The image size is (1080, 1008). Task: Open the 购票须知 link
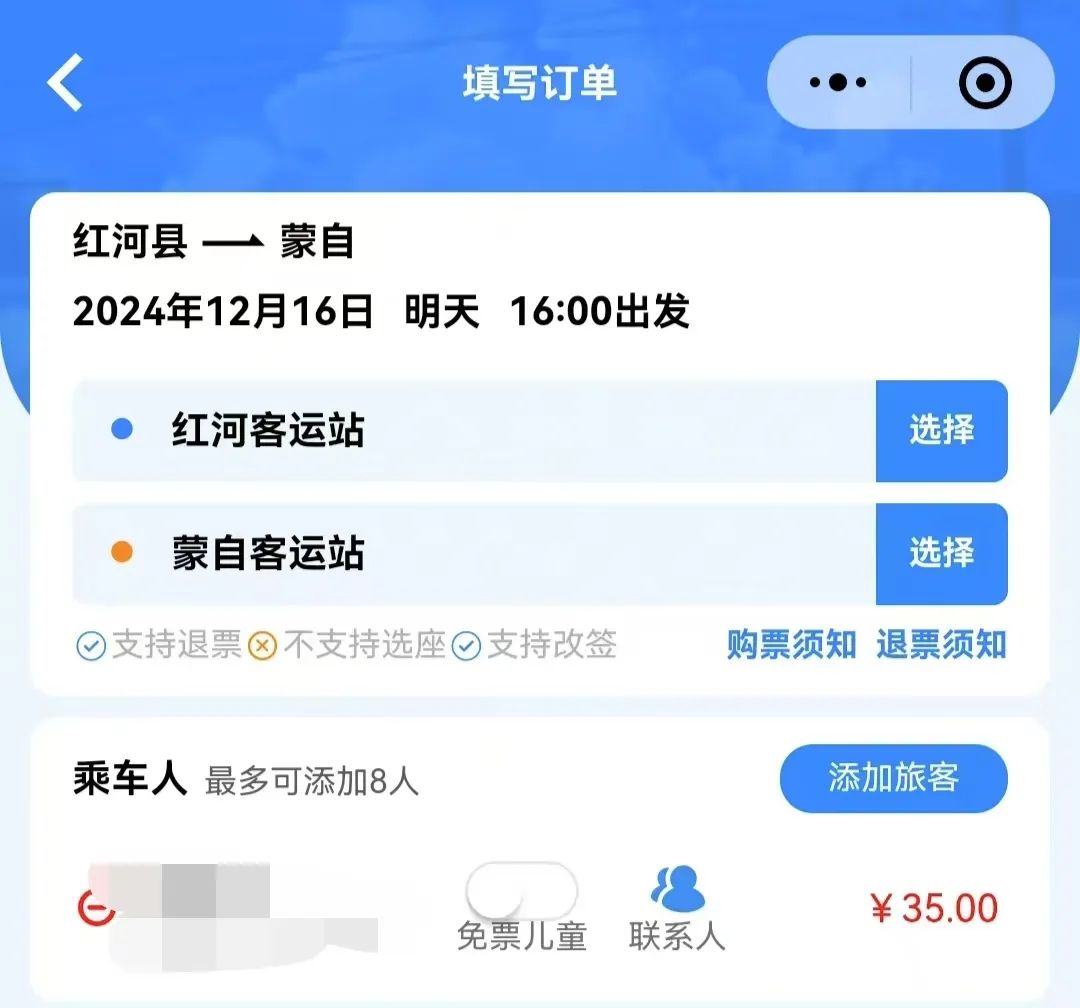click(791, 645)
